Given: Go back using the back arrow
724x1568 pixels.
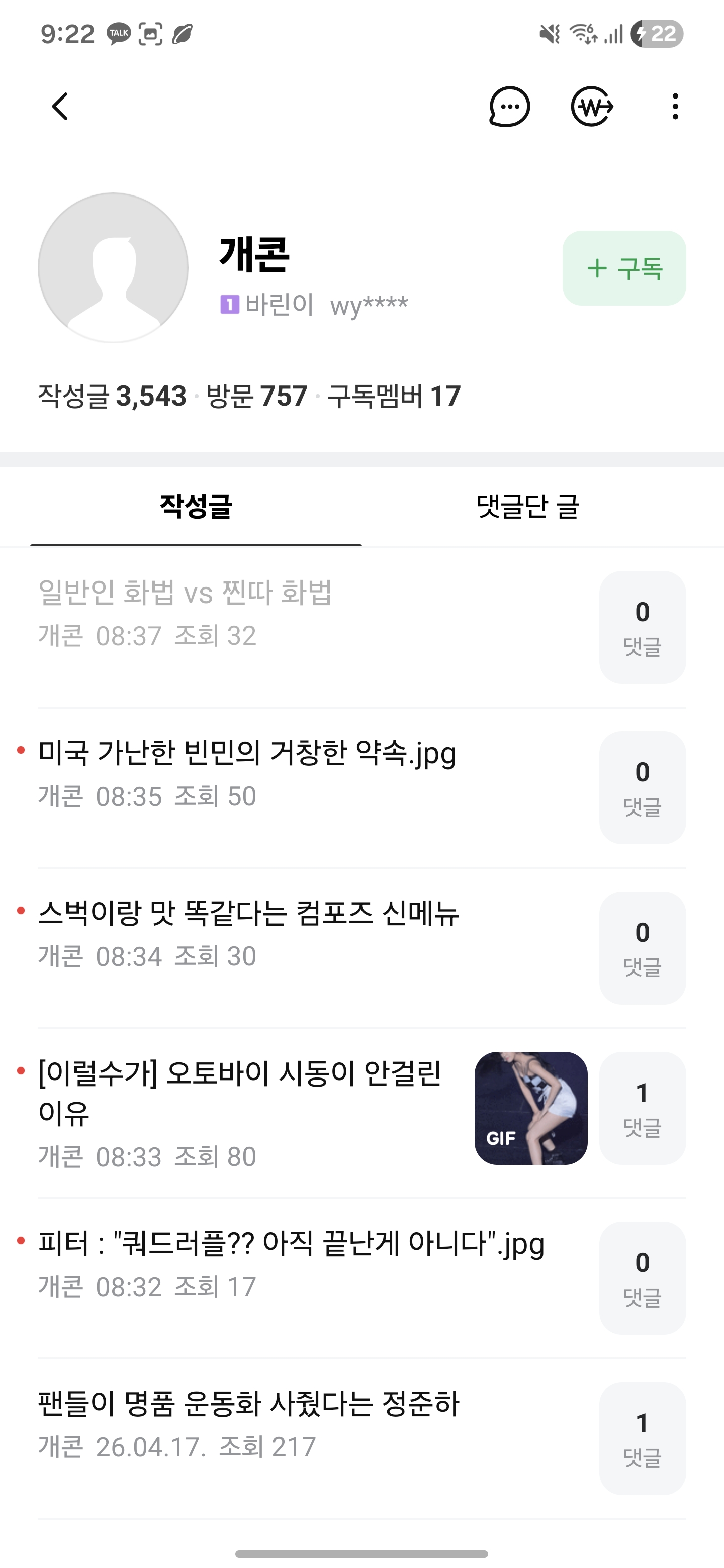Looking at the screenshot, I should click(x=60, y=107).
